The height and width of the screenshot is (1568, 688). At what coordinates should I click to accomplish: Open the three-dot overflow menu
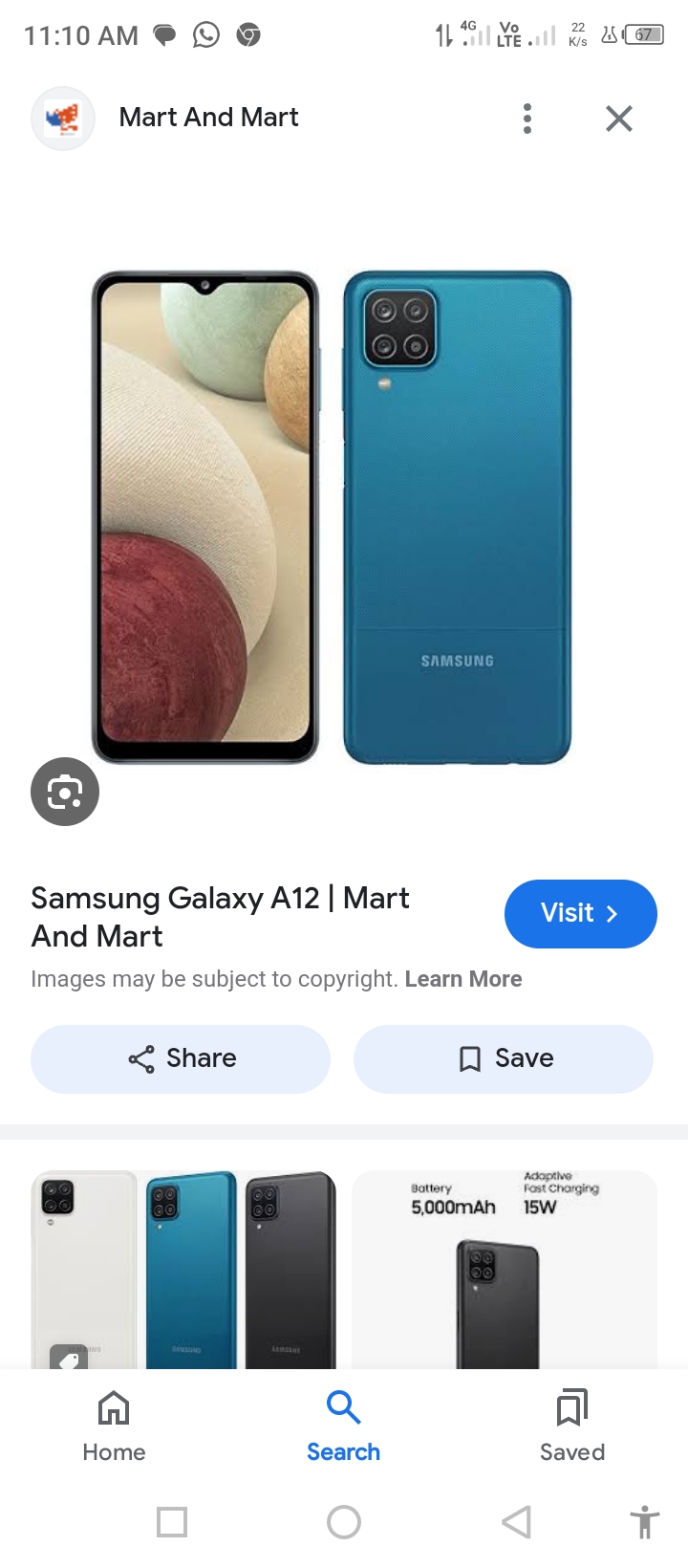coord(527,119)
